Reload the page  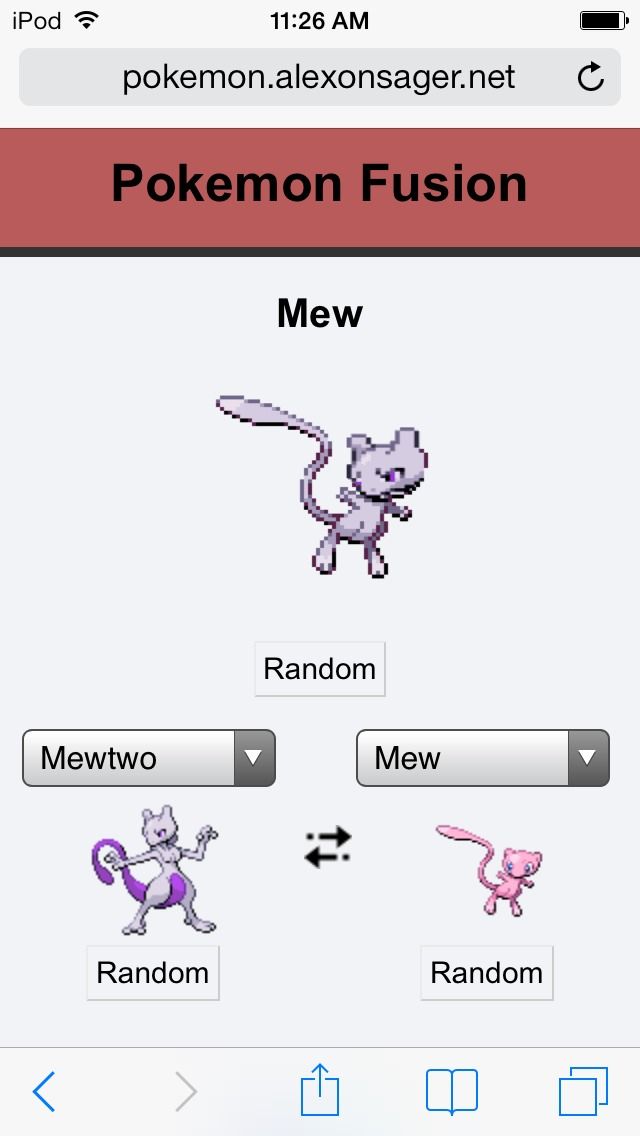pyautogui.click(x=591, y=77)
